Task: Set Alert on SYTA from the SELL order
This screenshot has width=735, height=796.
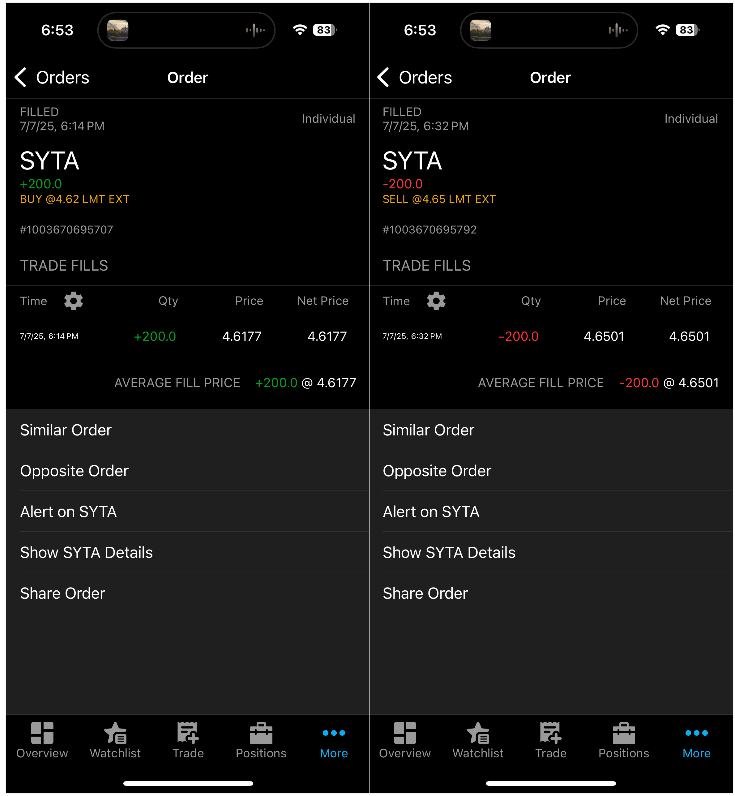Action: (x=431, y=512)
